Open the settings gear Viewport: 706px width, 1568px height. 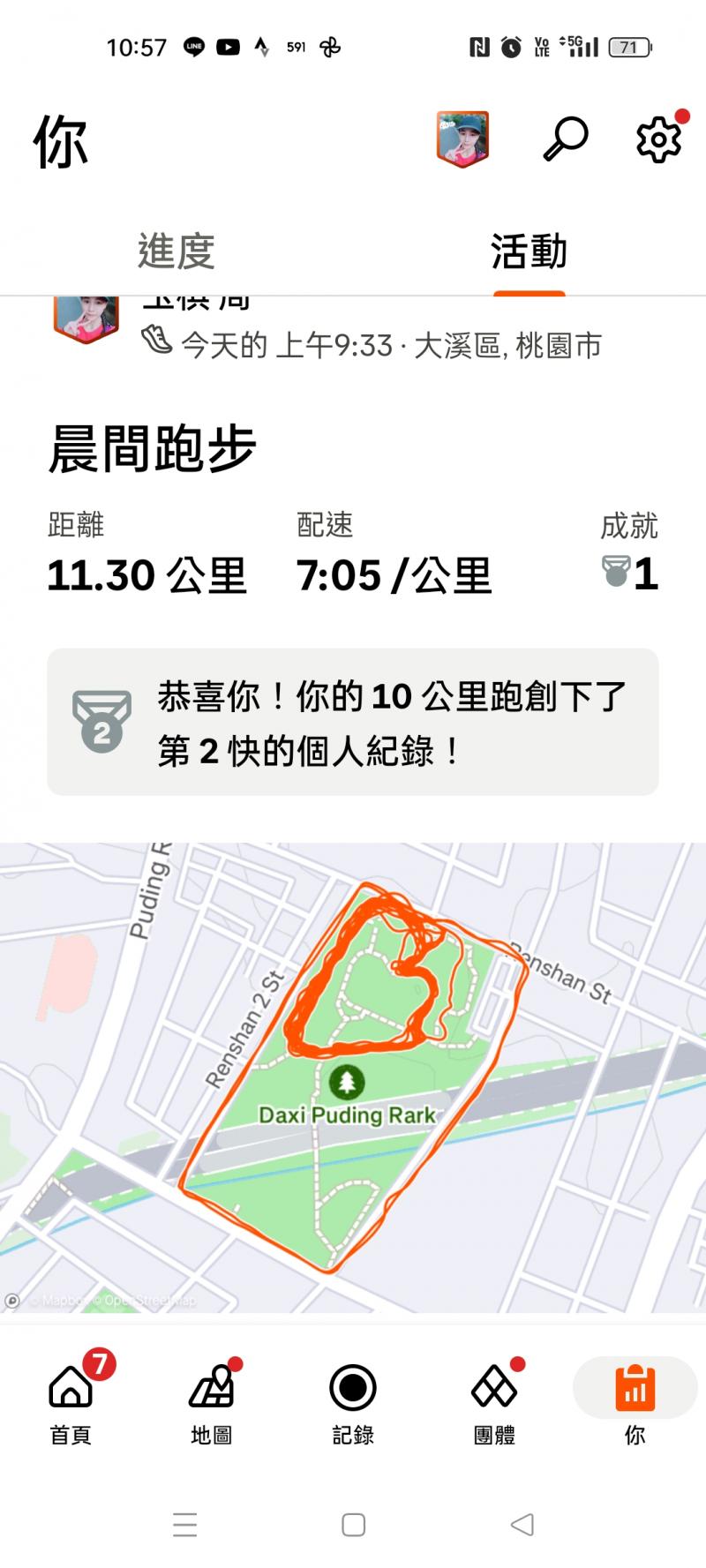pos(658,139)
